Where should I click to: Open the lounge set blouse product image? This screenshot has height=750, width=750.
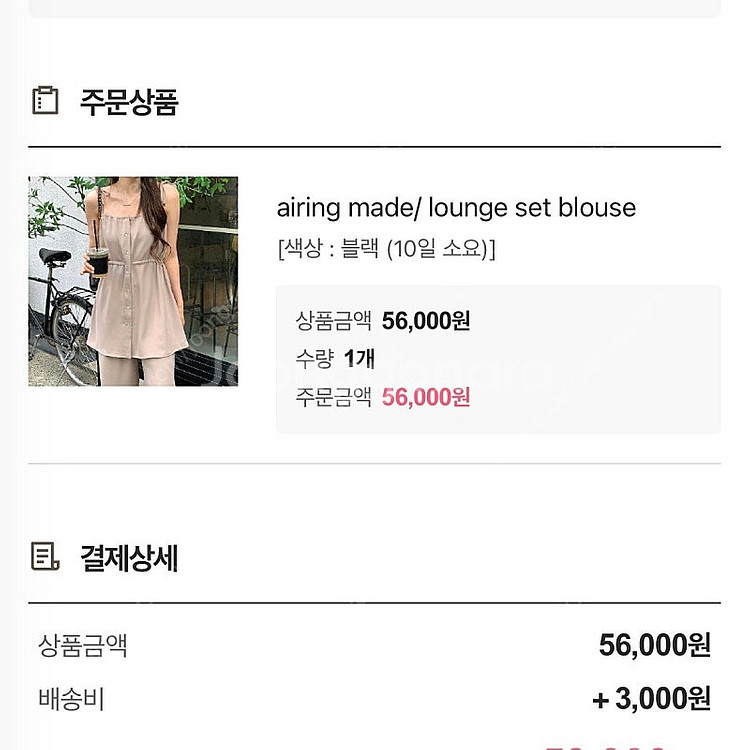pyautogui.click(x=133, y=282)
